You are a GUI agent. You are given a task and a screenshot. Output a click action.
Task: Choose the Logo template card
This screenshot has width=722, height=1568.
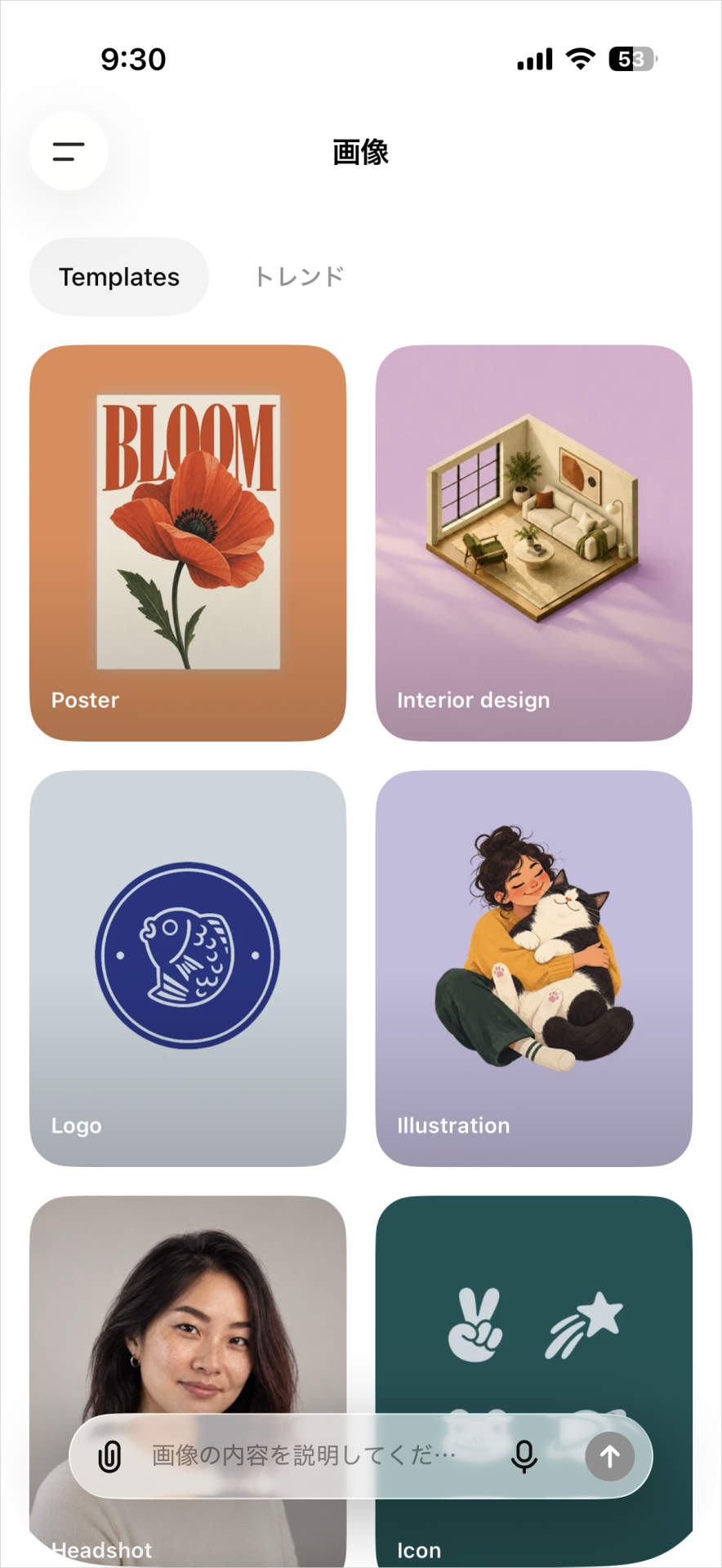188,969
